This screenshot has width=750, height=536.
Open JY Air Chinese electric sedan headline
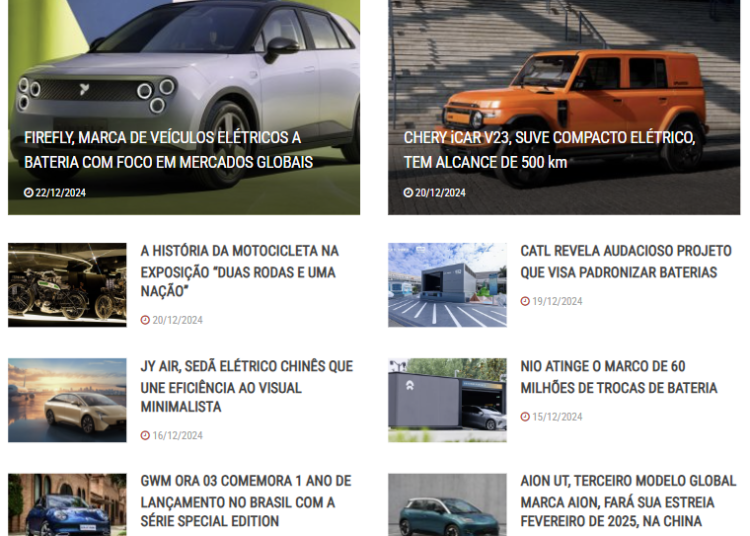pyautogui.click(x=246, y=386)
